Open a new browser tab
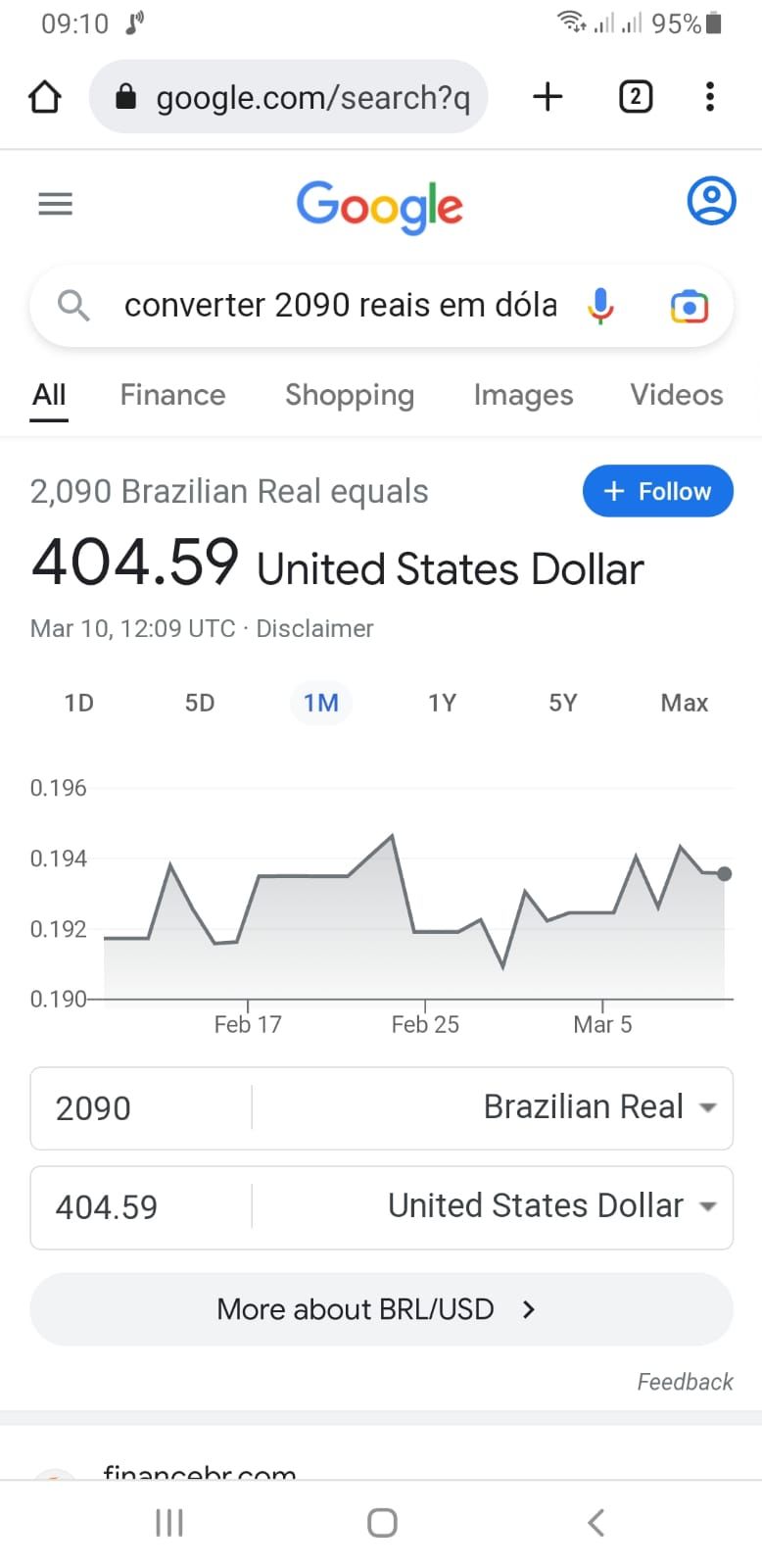762x1568 pixels. (x=548, y=96)
